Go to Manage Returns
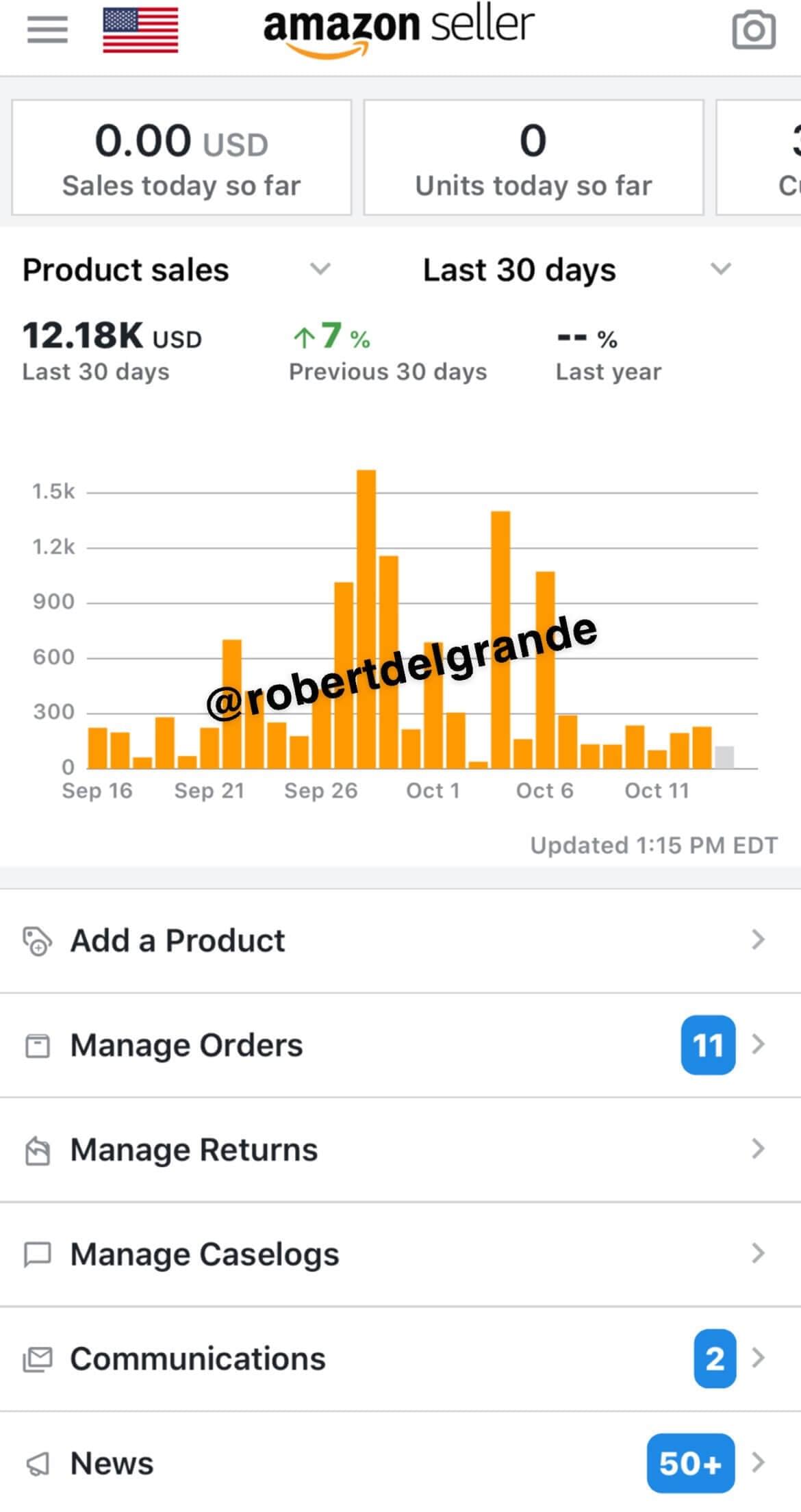The image size is (801, 1512). click(400, 1150)
